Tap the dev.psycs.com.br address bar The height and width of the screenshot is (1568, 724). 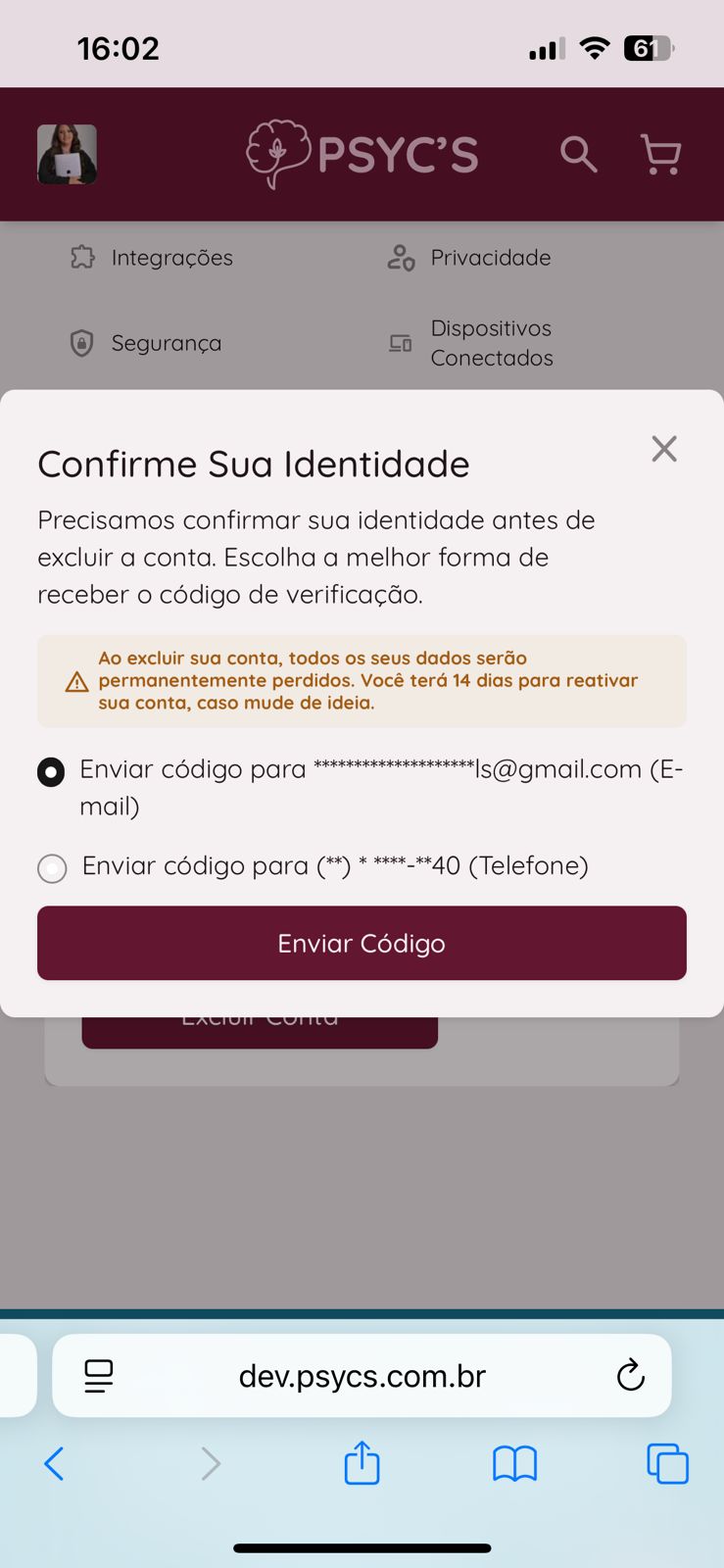362,1376
